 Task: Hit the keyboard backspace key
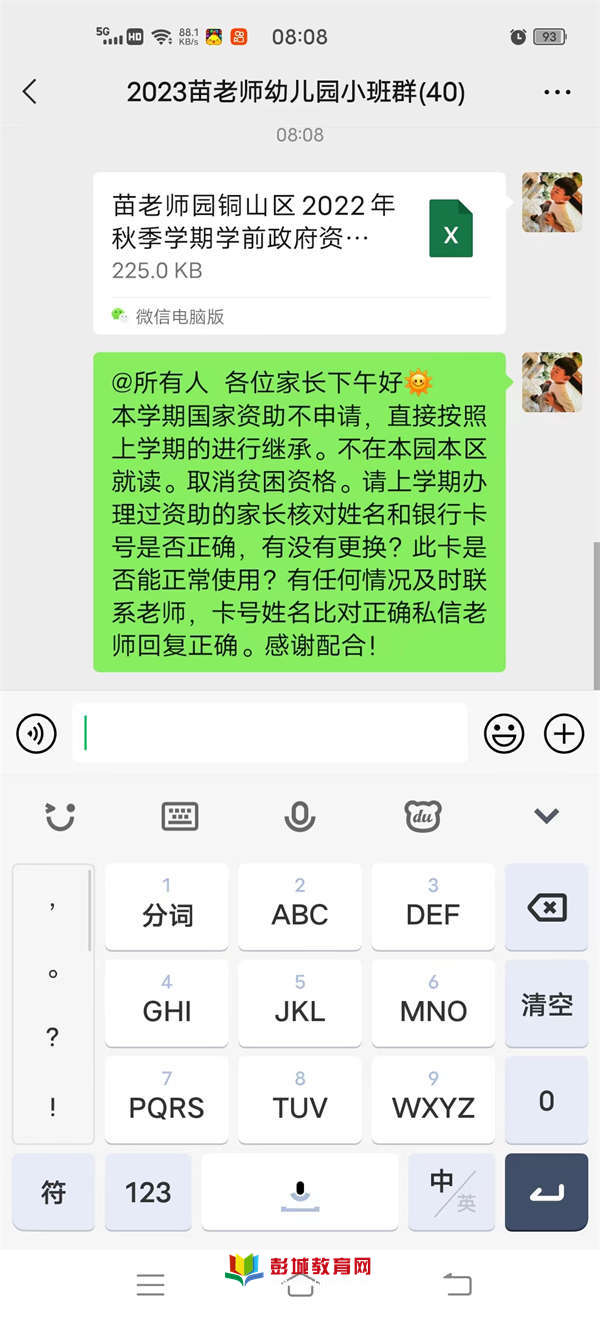pos(546,908)
